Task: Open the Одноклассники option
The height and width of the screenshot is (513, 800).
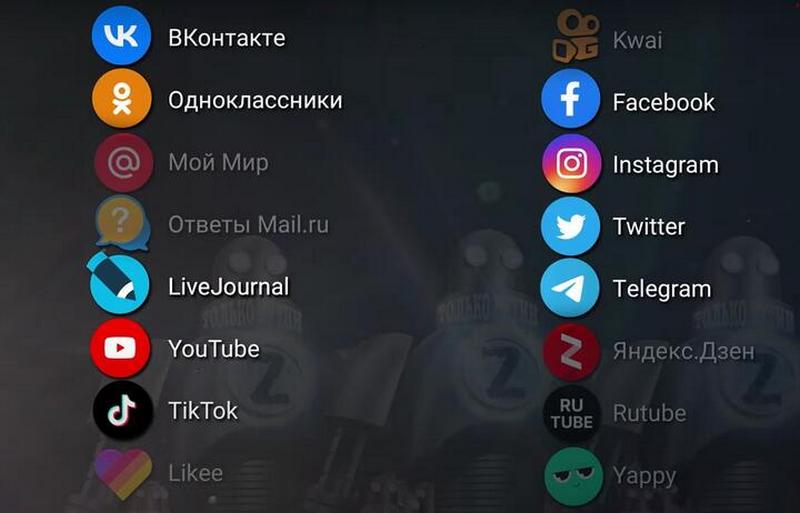Action: (x=255, y=100)
